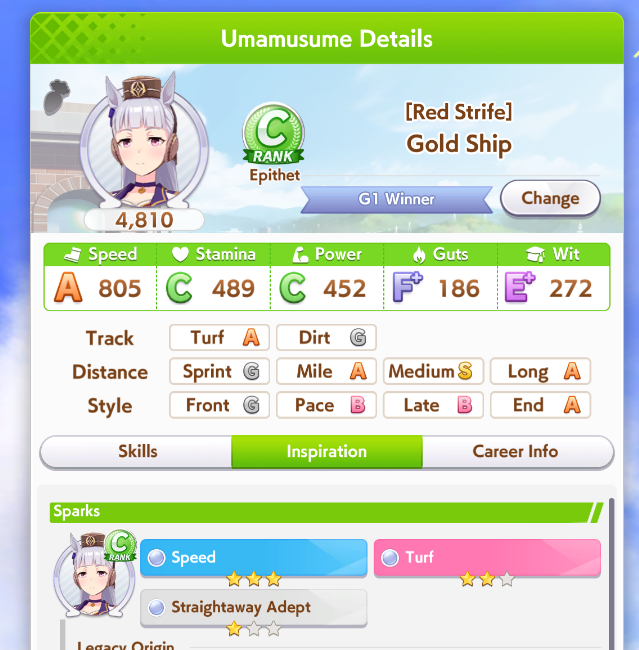Switch to the Skills tab
This screenshot has width=639, height=650.
[x=137, y=451]
